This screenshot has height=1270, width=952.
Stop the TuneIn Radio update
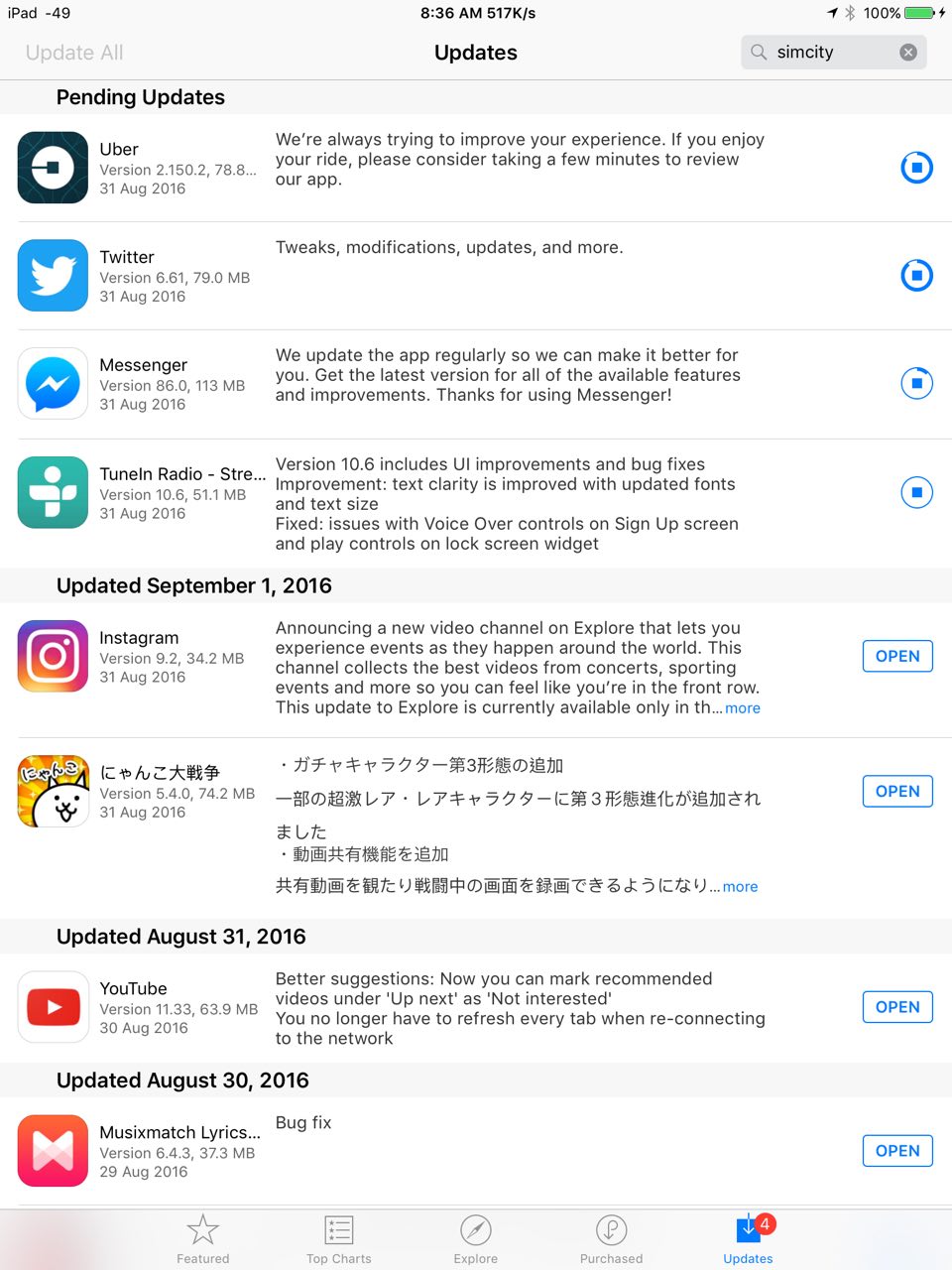pos(916,492)
